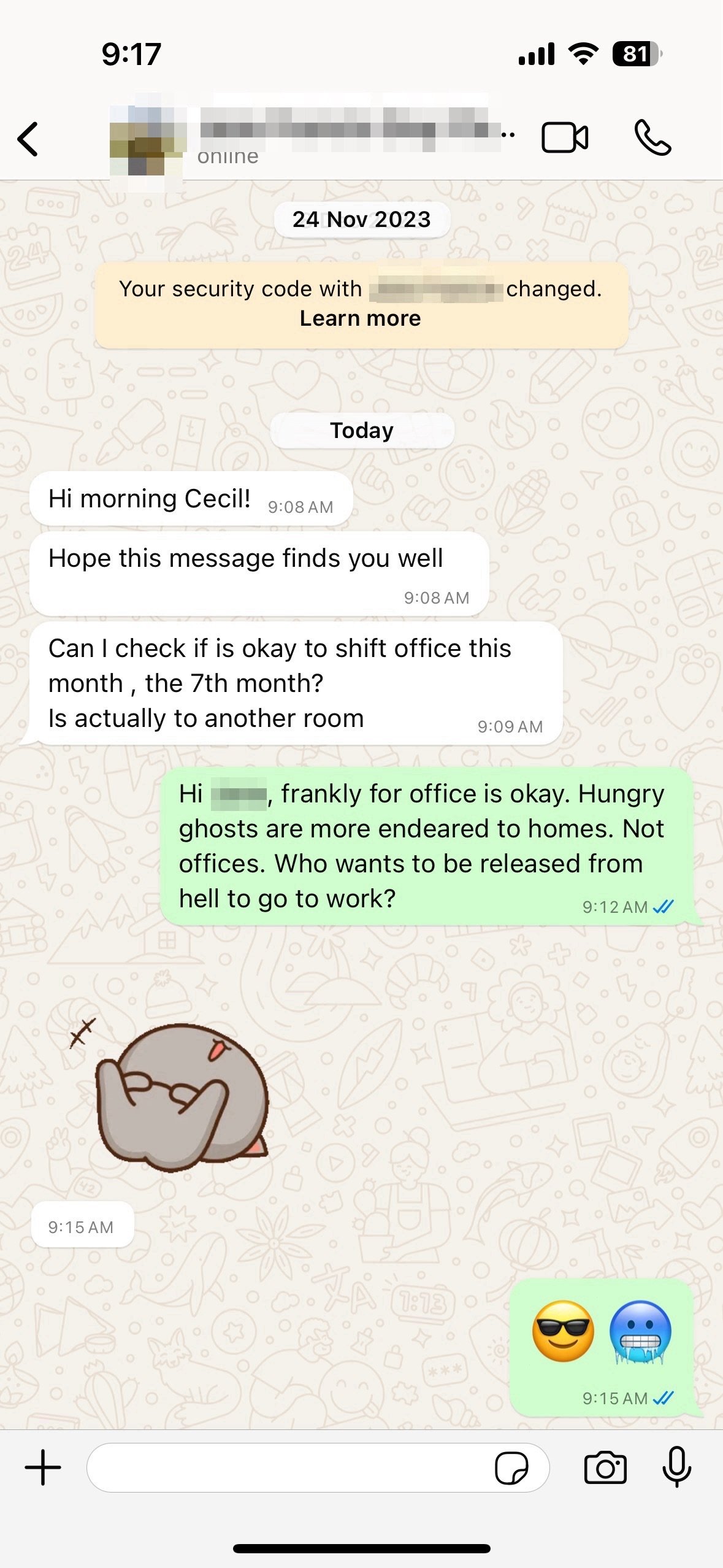This screenshot has width=723, height=1568.
Task: Start a video call with this contact
Action: tap(564, 137)
